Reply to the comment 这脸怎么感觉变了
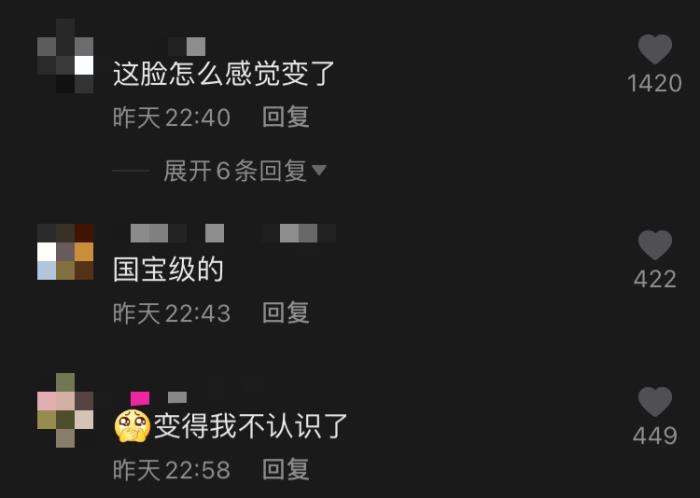This screenshot has width=700, height=498. 286,118
